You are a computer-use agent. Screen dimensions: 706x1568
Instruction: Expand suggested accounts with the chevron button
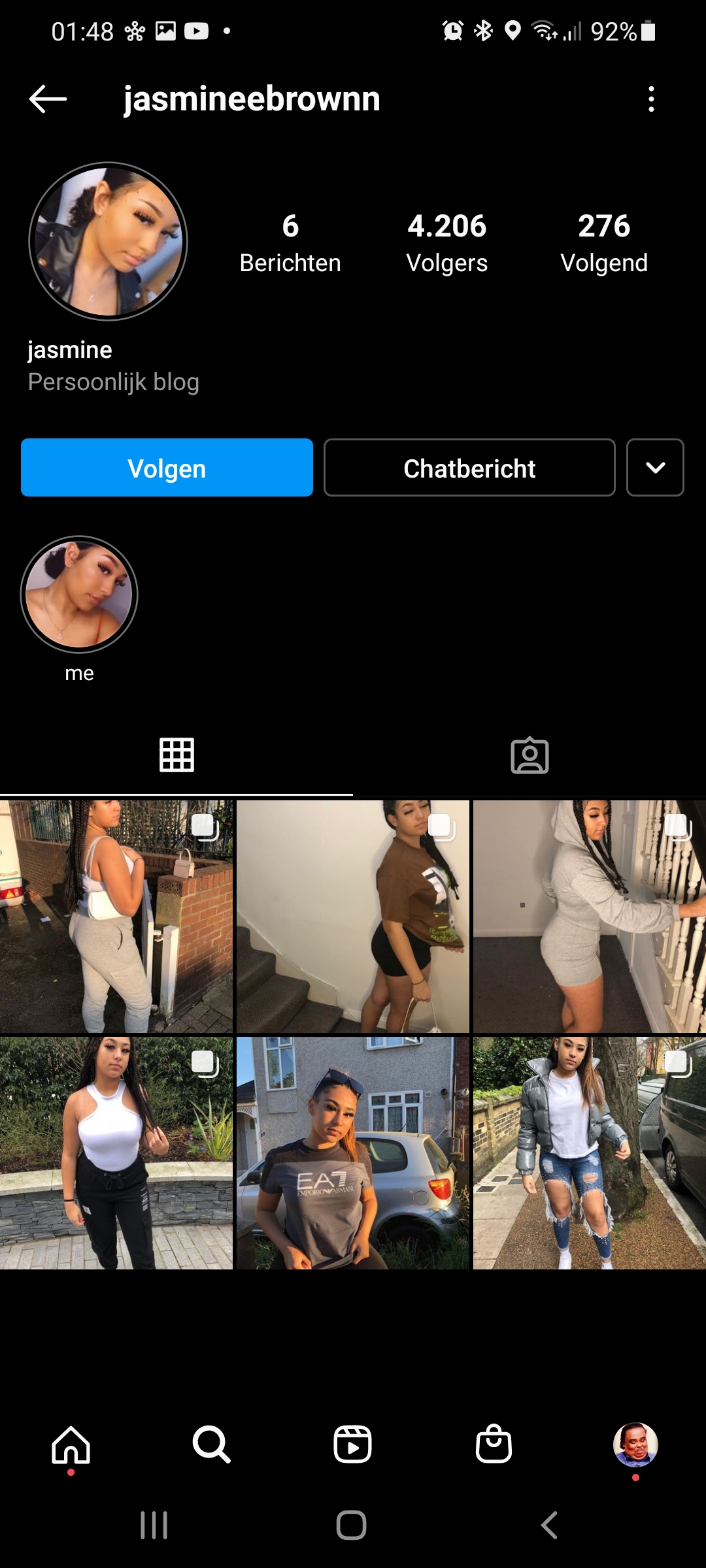point(655,468)
